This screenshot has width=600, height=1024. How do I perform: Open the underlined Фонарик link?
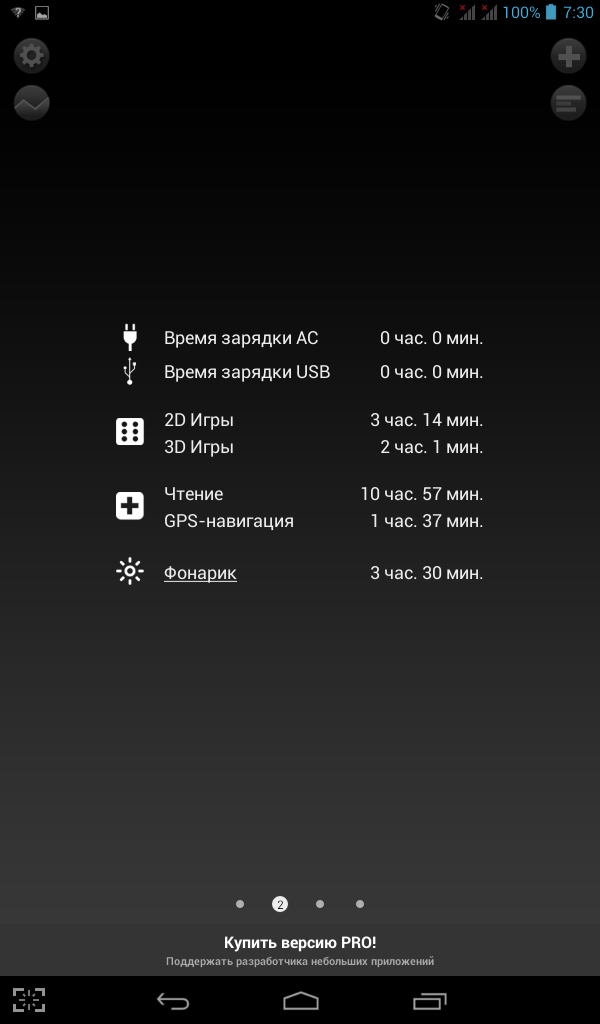pyautogui.click(x=200, y=573)
